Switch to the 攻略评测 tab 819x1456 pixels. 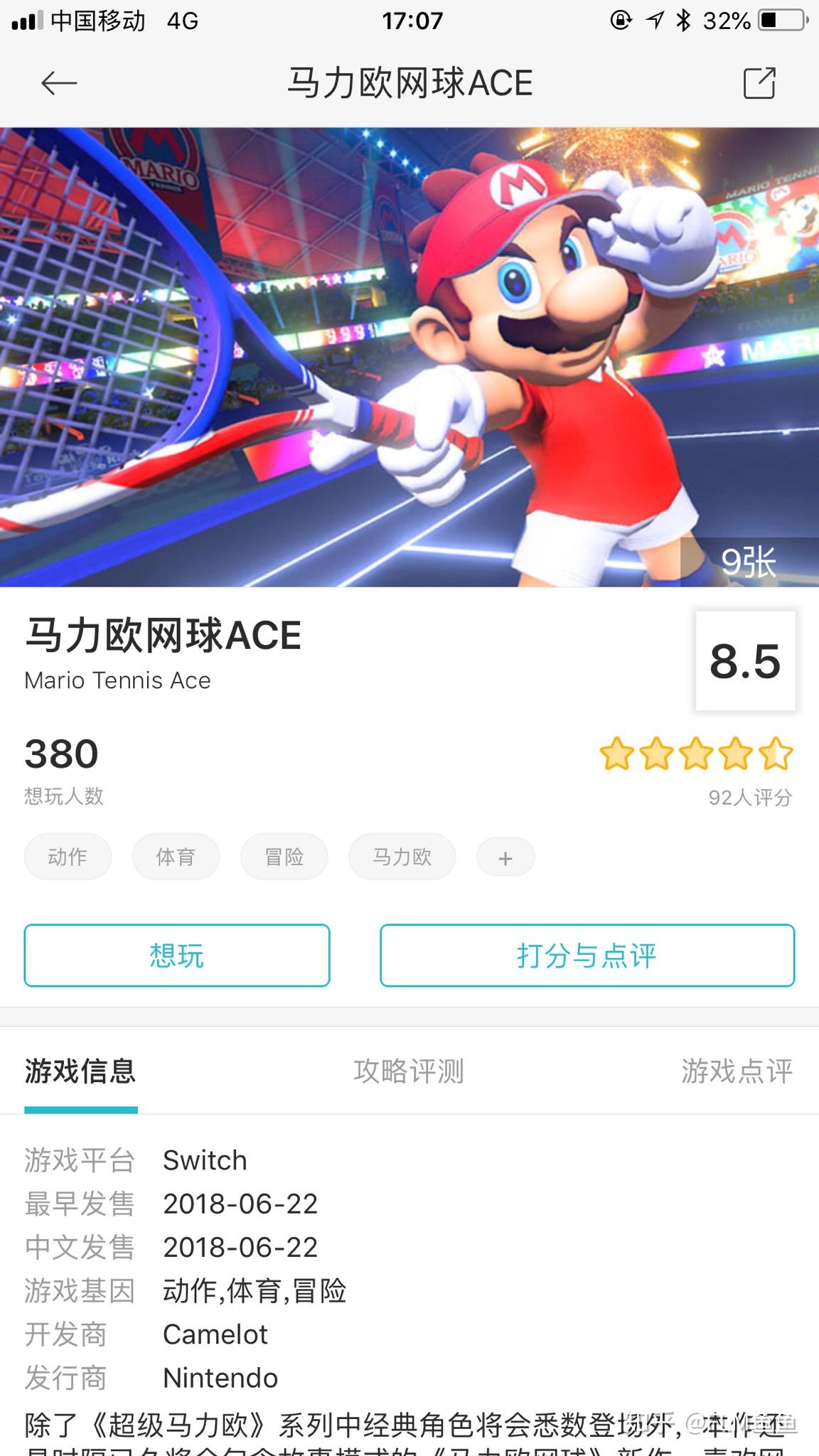[409, 1071]
